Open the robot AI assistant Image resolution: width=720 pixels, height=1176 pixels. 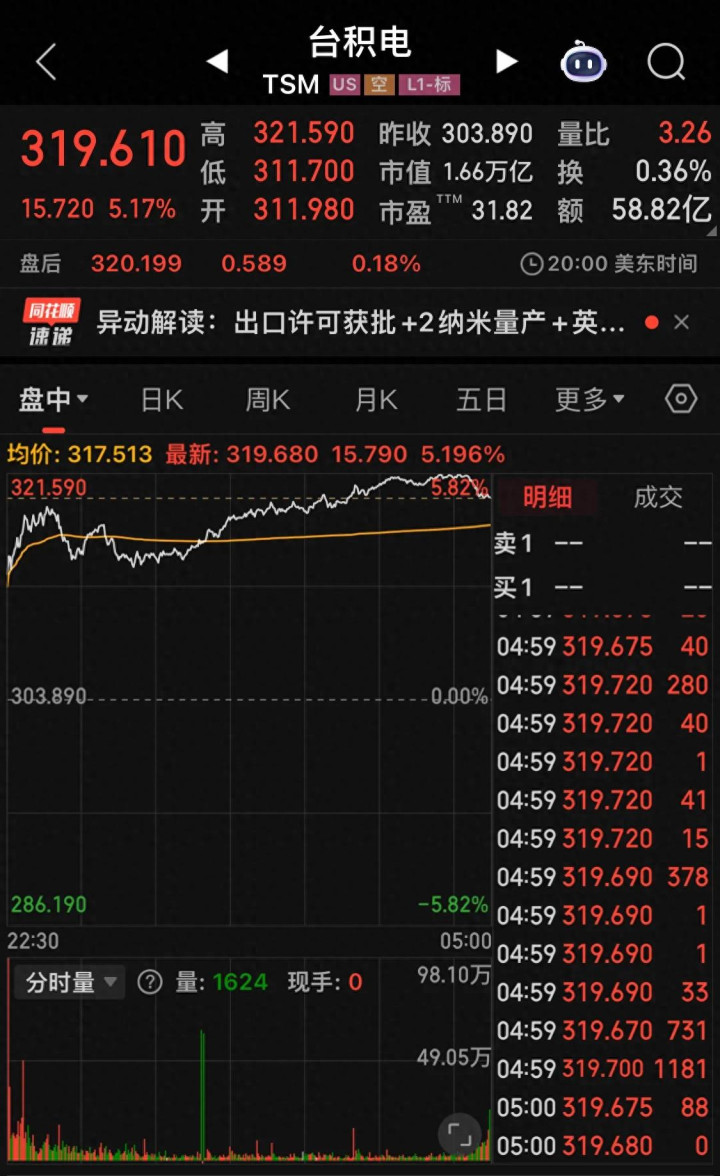pyautogui.click(x=584, y=62)
